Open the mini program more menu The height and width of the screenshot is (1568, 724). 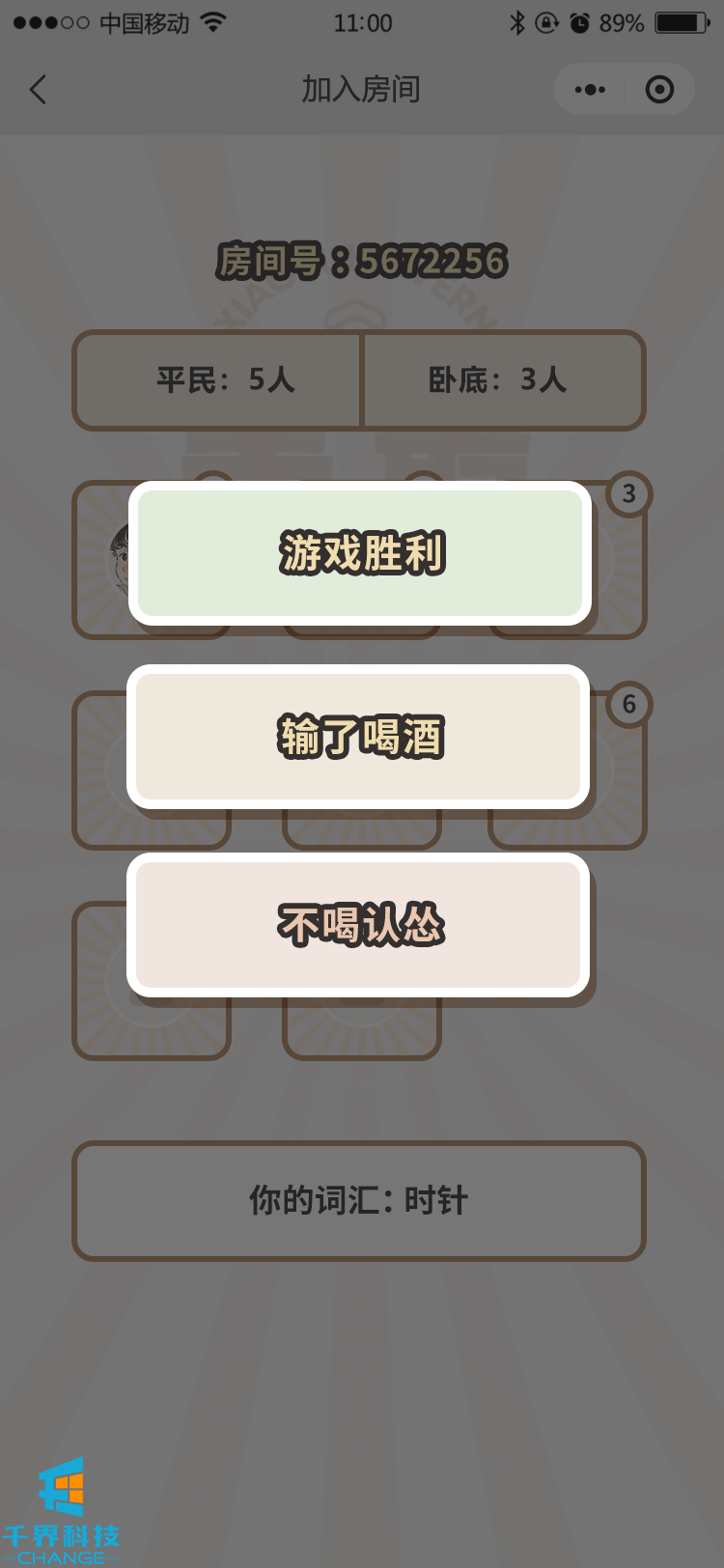[590, 90]
